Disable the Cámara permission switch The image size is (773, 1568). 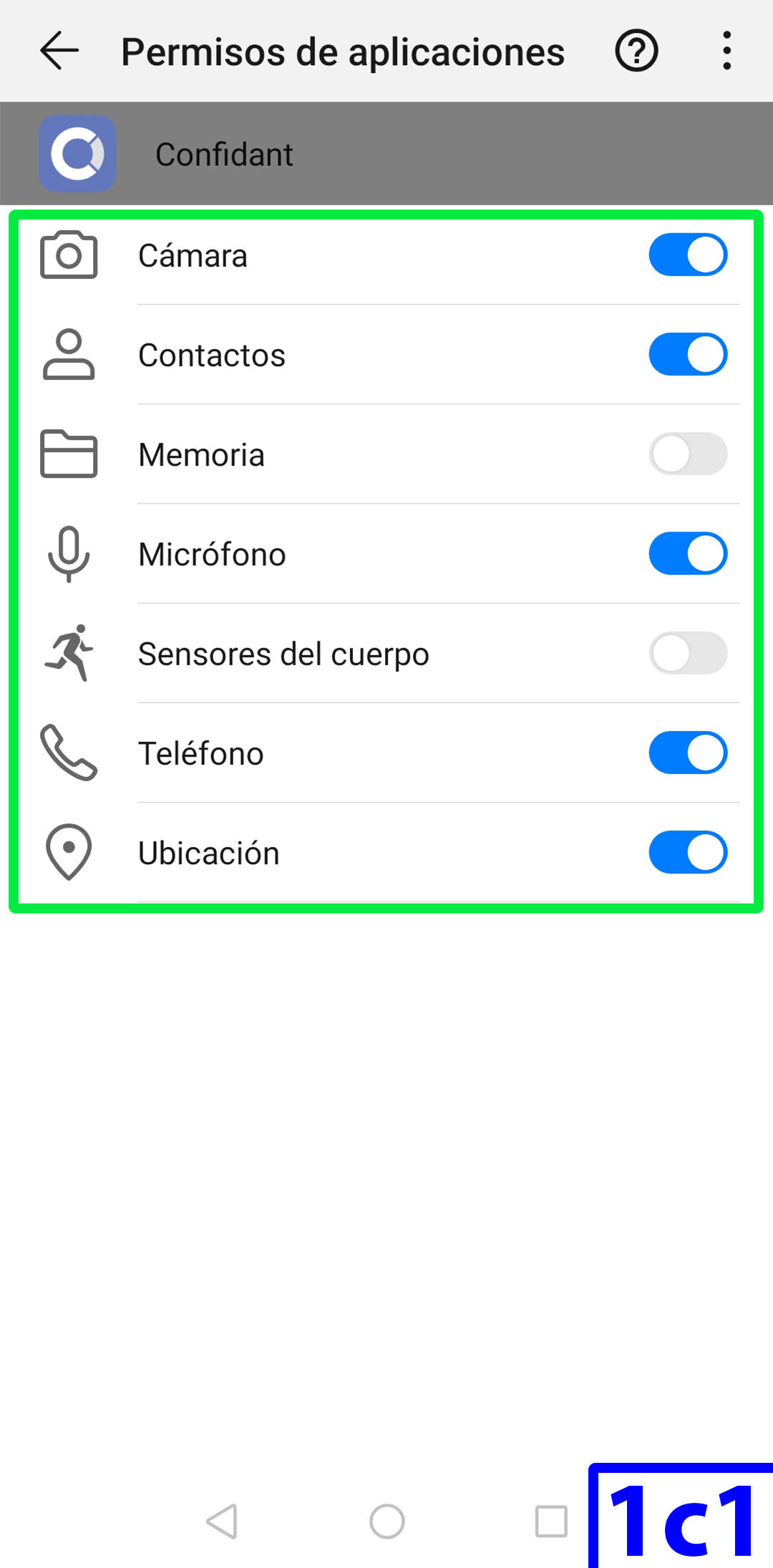pyautogui.click(x=688, y=255)
